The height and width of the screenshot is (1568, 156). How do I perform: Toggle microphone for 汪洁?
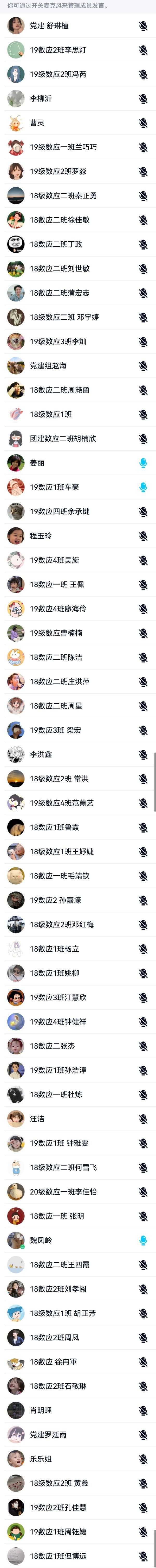tap(143, 1119)
